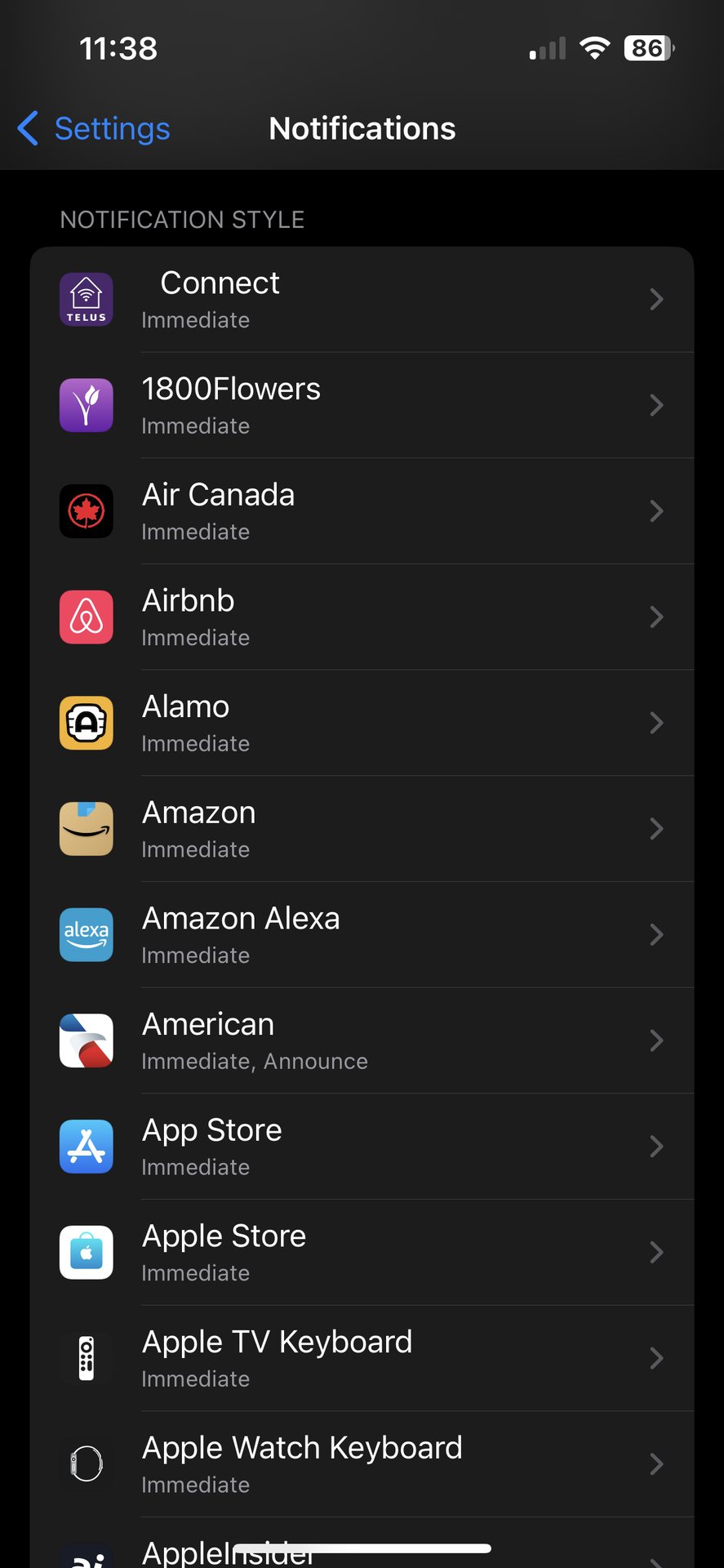
Task: Open Apple Store notification settings
Action: [362, 1253]
